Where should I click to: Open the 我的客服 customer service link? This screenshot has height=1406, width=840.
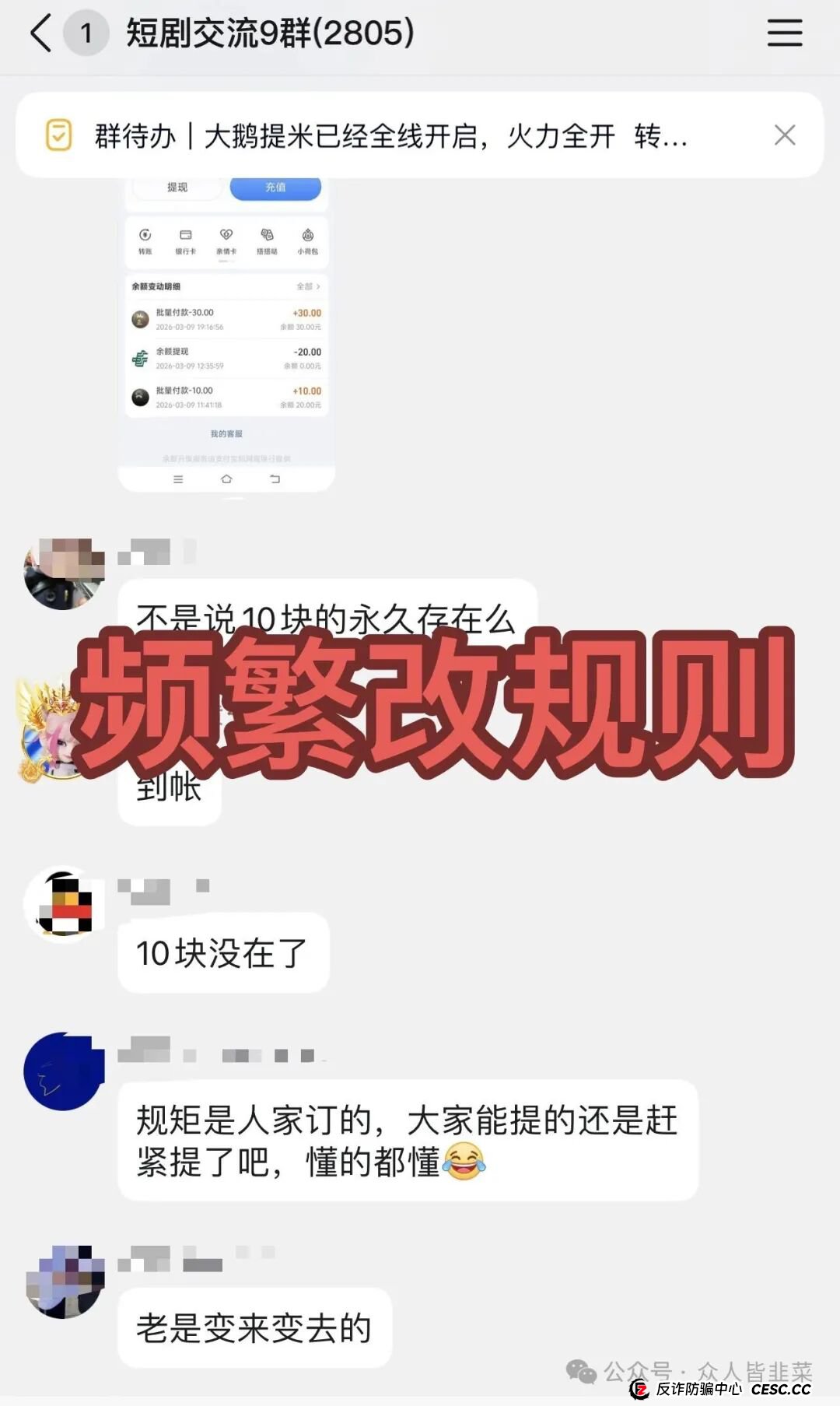(x=225, y=433)
